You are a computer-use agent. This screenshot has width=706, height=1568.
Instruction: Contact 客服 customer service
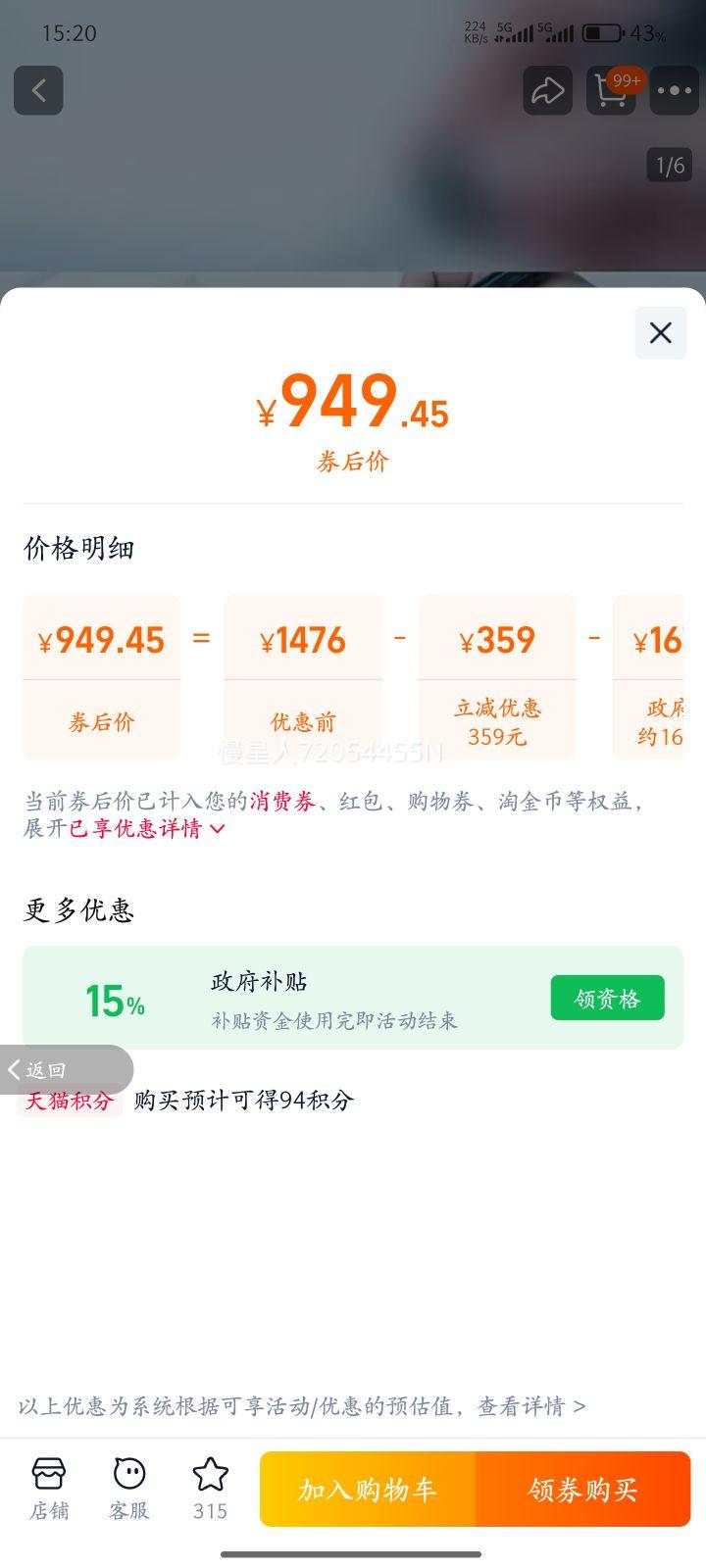click(129, 1488)
